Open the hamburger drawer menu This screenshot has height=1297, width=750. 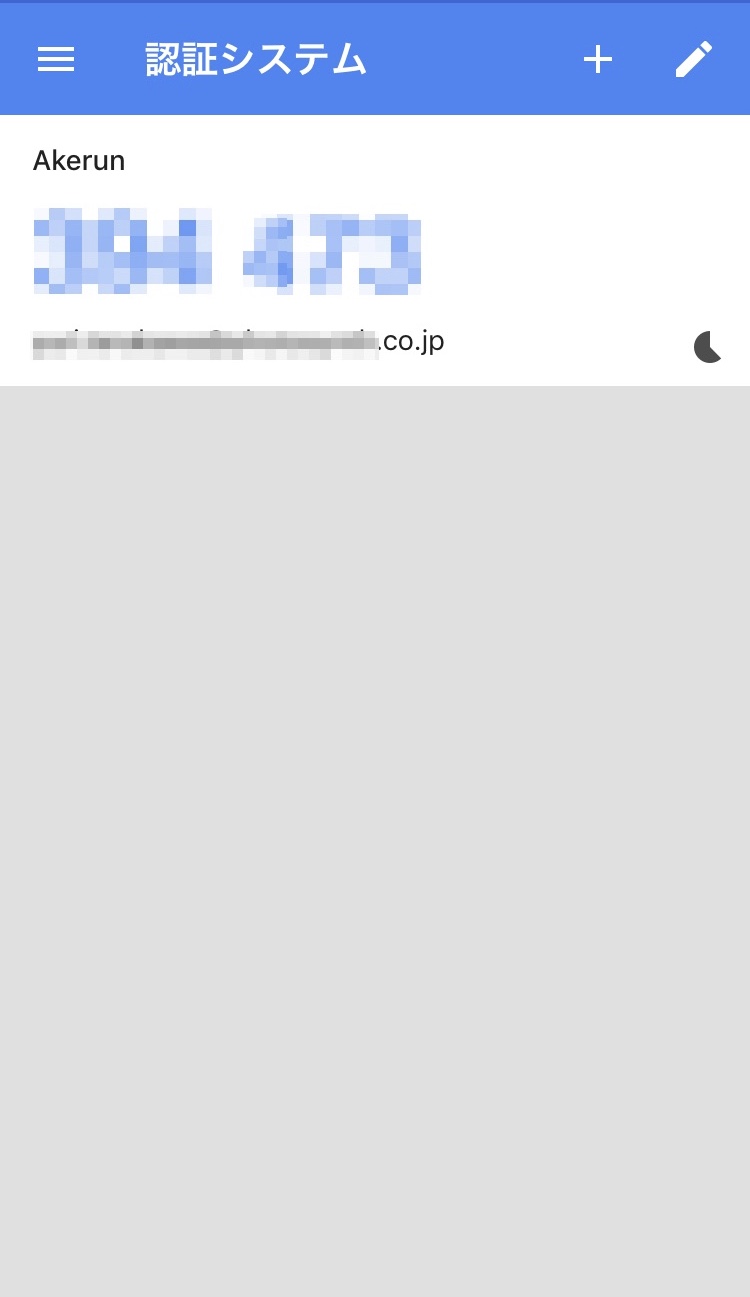(56, 60)
